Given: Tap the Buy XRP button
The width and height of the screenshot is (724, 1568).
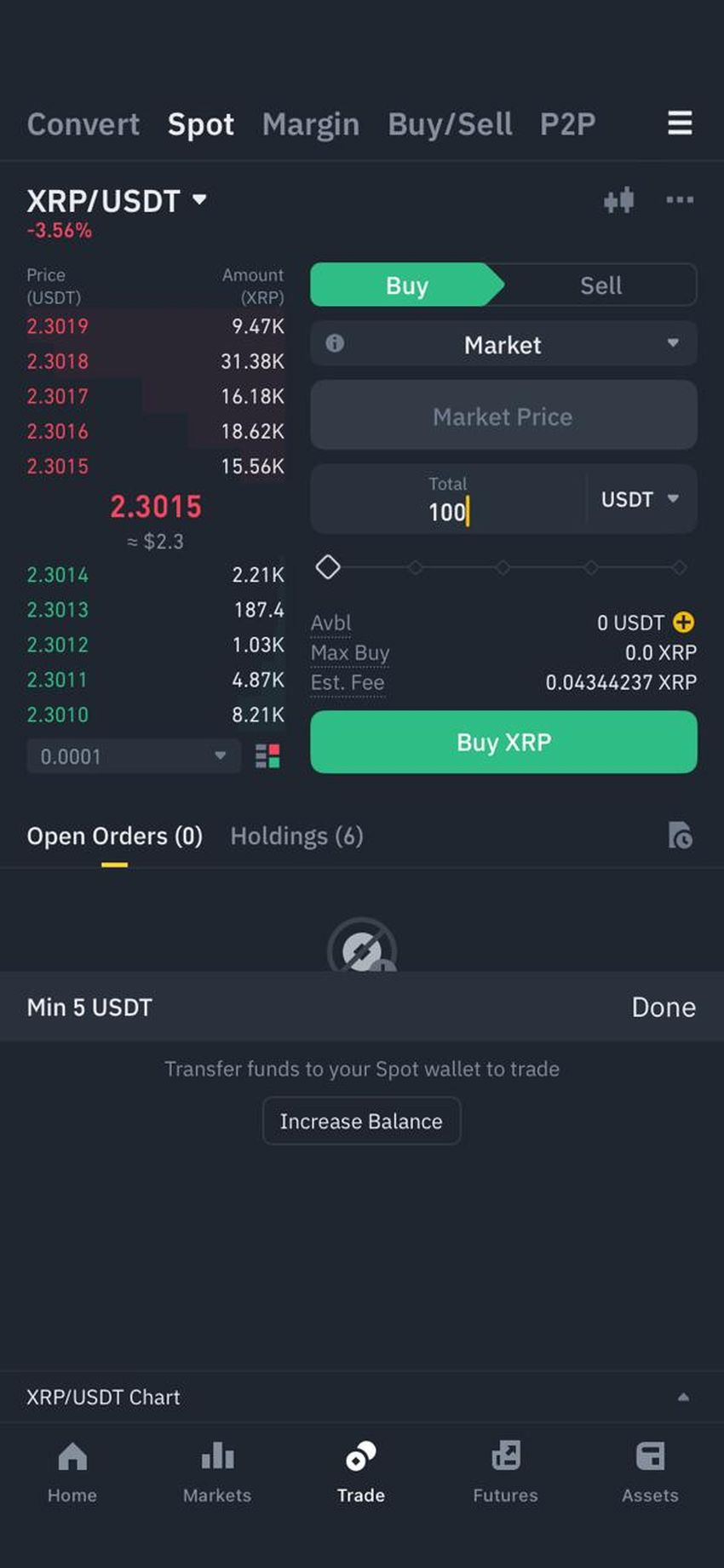Looking at the screenshot, I should pyautogui.click(x=503, y=743).
